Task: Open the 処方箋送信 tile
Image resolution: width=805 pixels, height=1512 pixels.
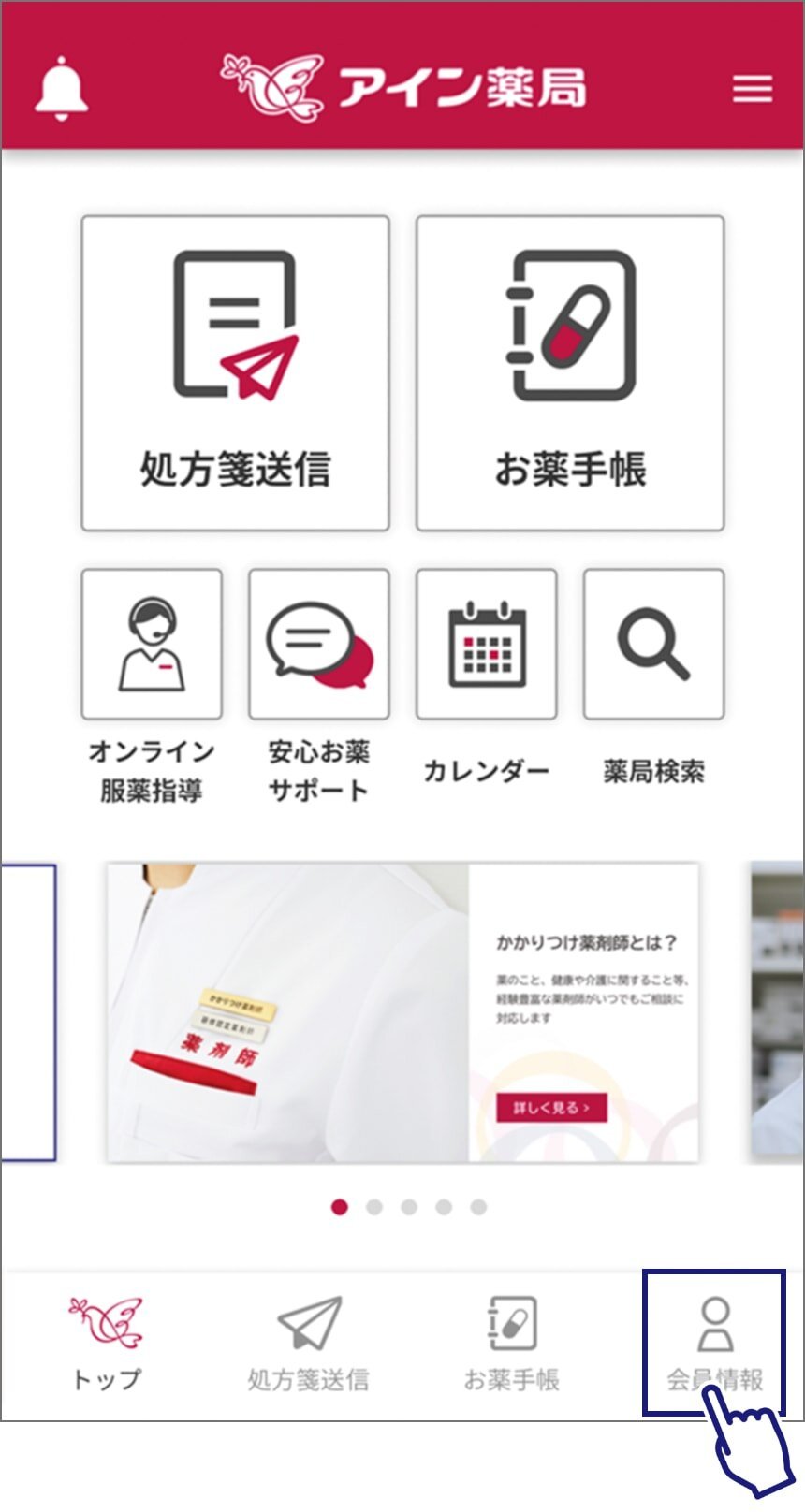Action: tap(235, 373)
